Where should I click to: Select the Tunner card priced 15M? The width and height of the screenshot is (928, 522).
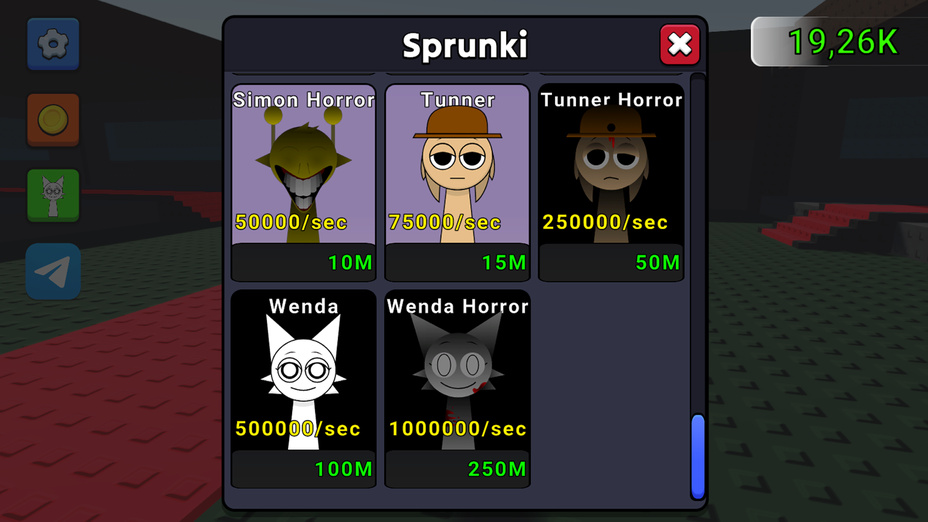457,263
